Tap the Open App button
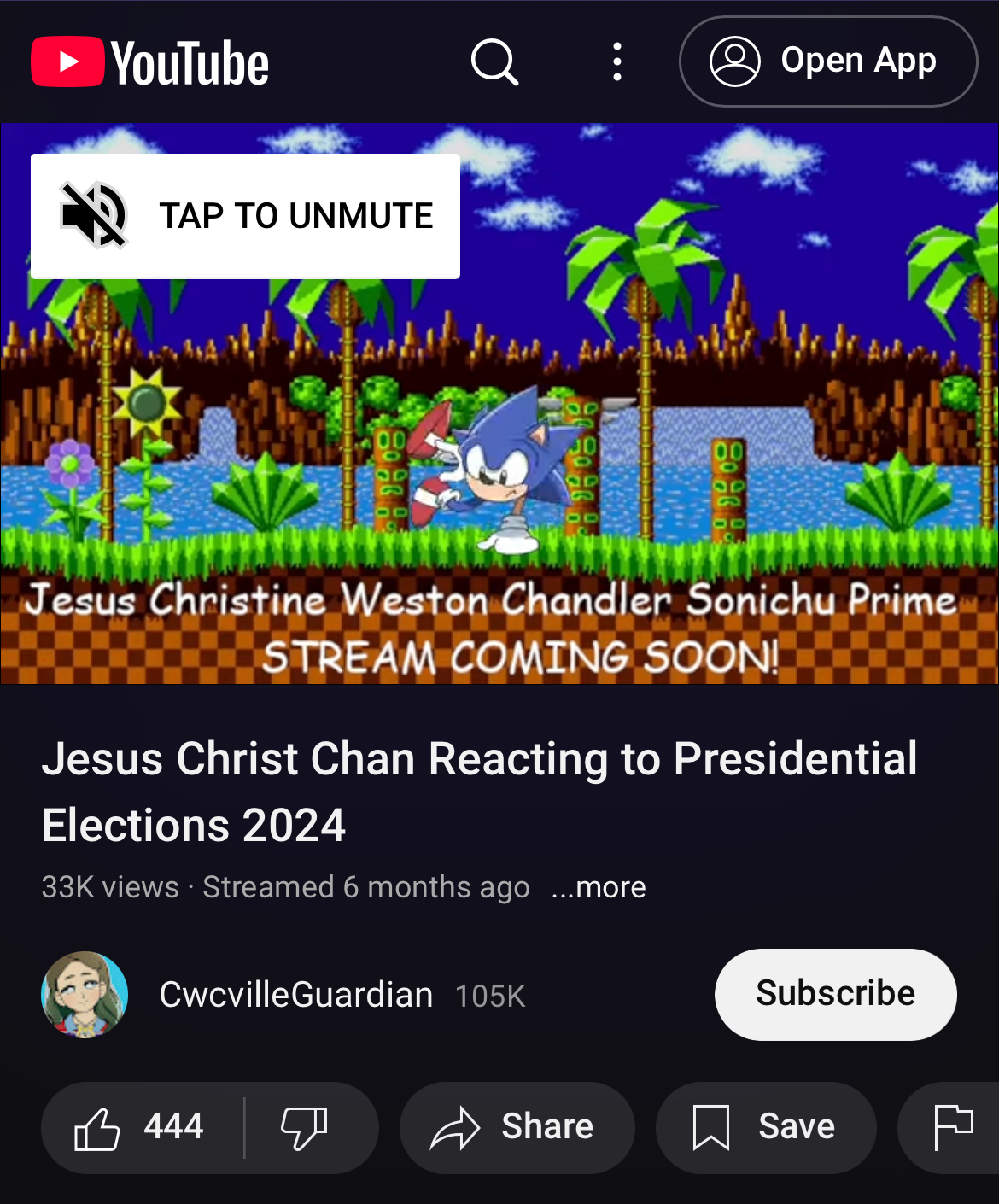This screenshot has height=1204, width=999. (x=828, y=61)
